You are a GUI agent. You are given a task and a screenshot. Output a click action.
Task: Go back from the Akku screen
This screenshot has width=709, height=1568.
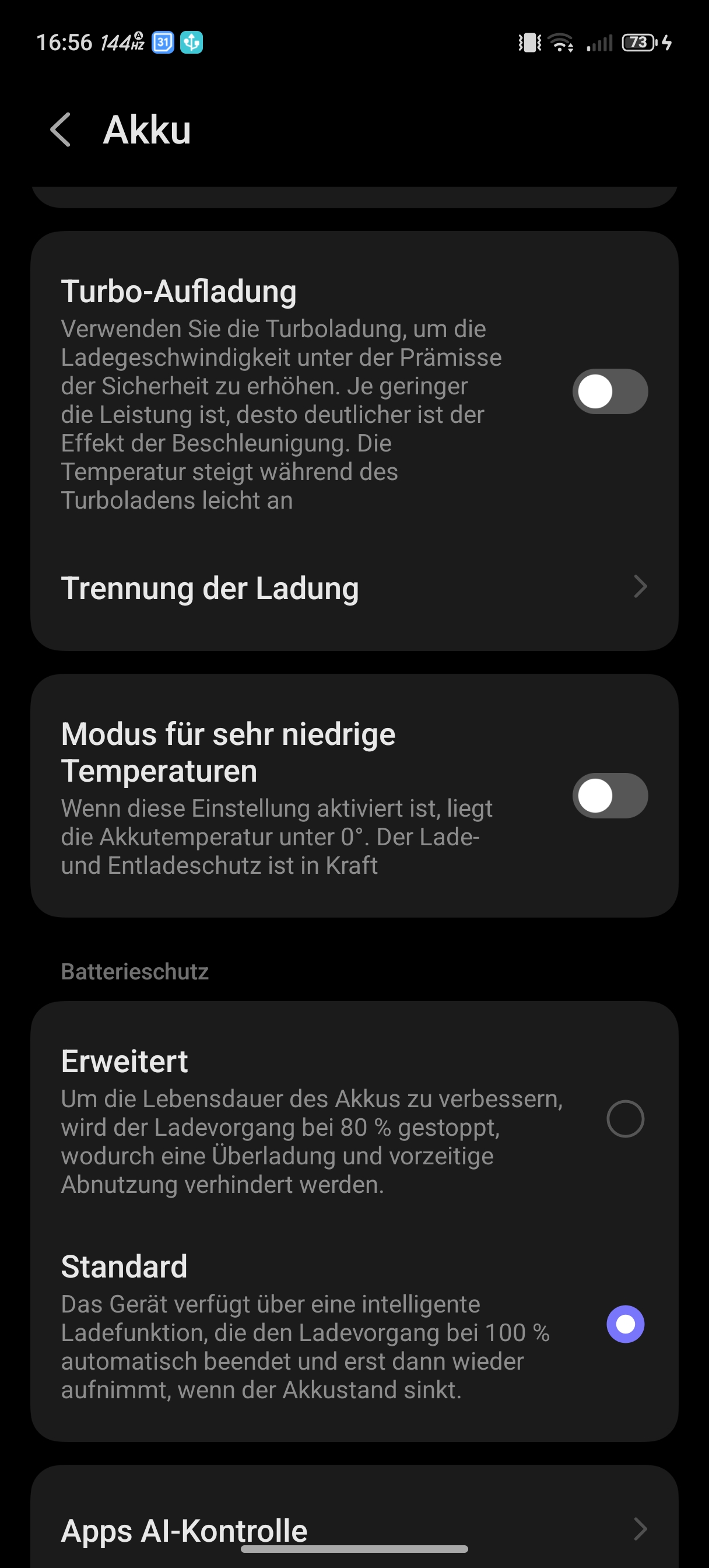click(x=60, y=129)
